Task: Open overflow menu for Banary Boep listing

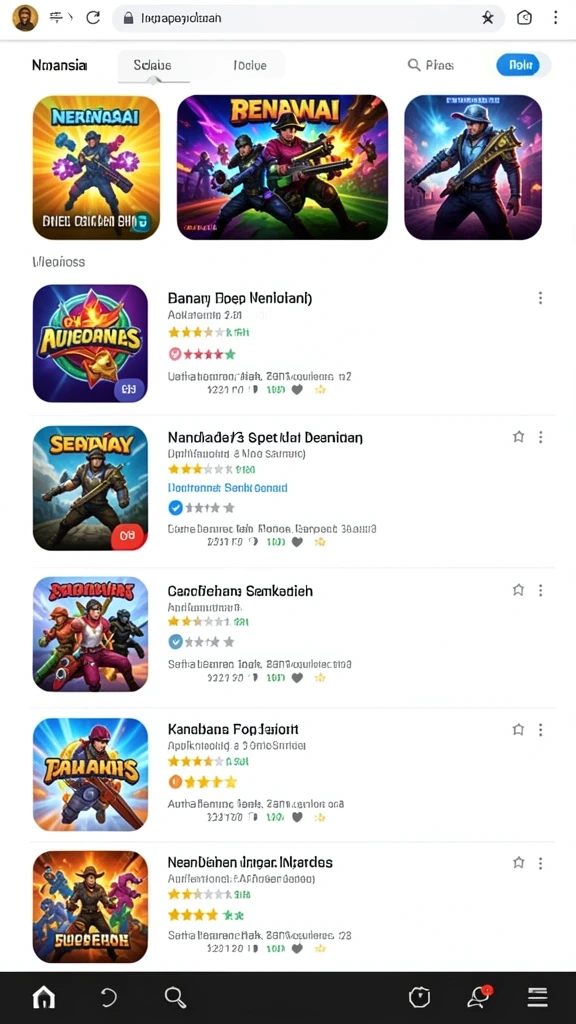Action: (x=540, y=298)
